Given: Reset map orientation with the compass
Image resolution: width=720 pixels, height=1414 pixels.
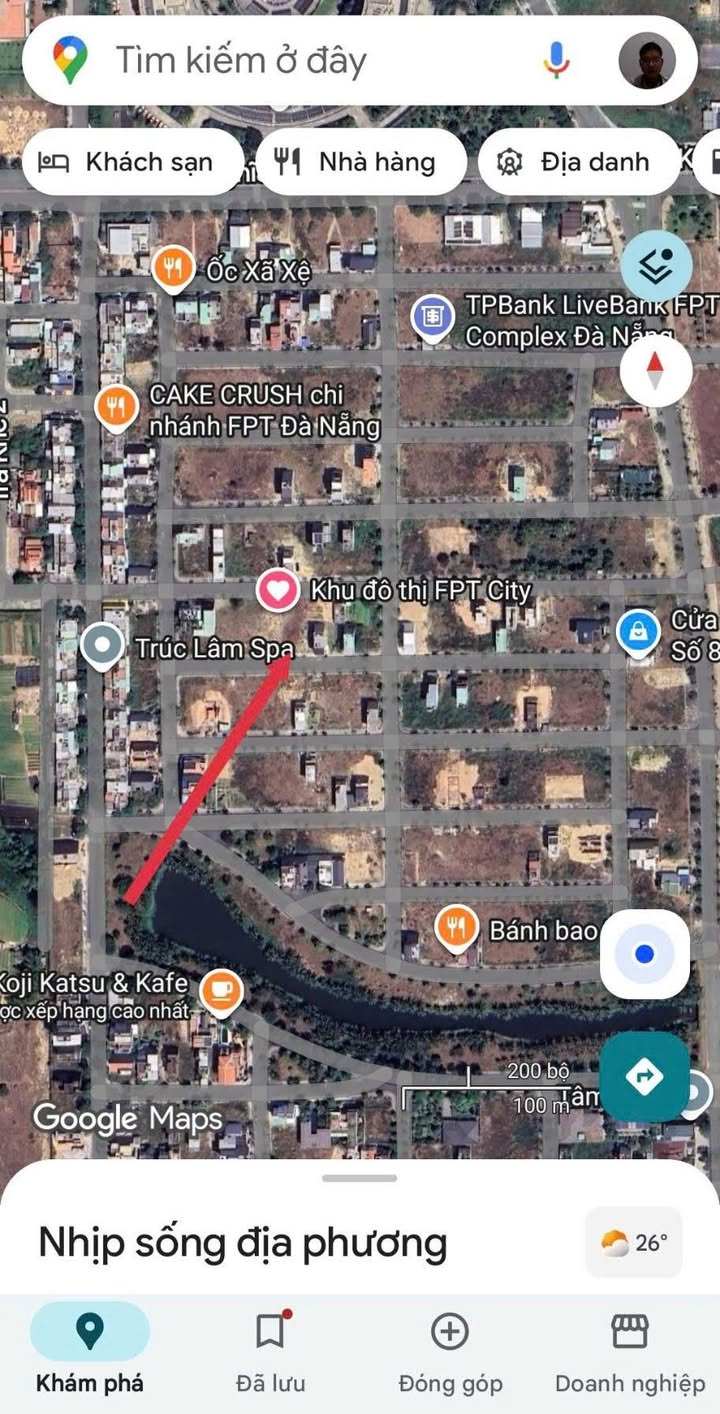Looking at the screenshot, I should coord(656,371).
